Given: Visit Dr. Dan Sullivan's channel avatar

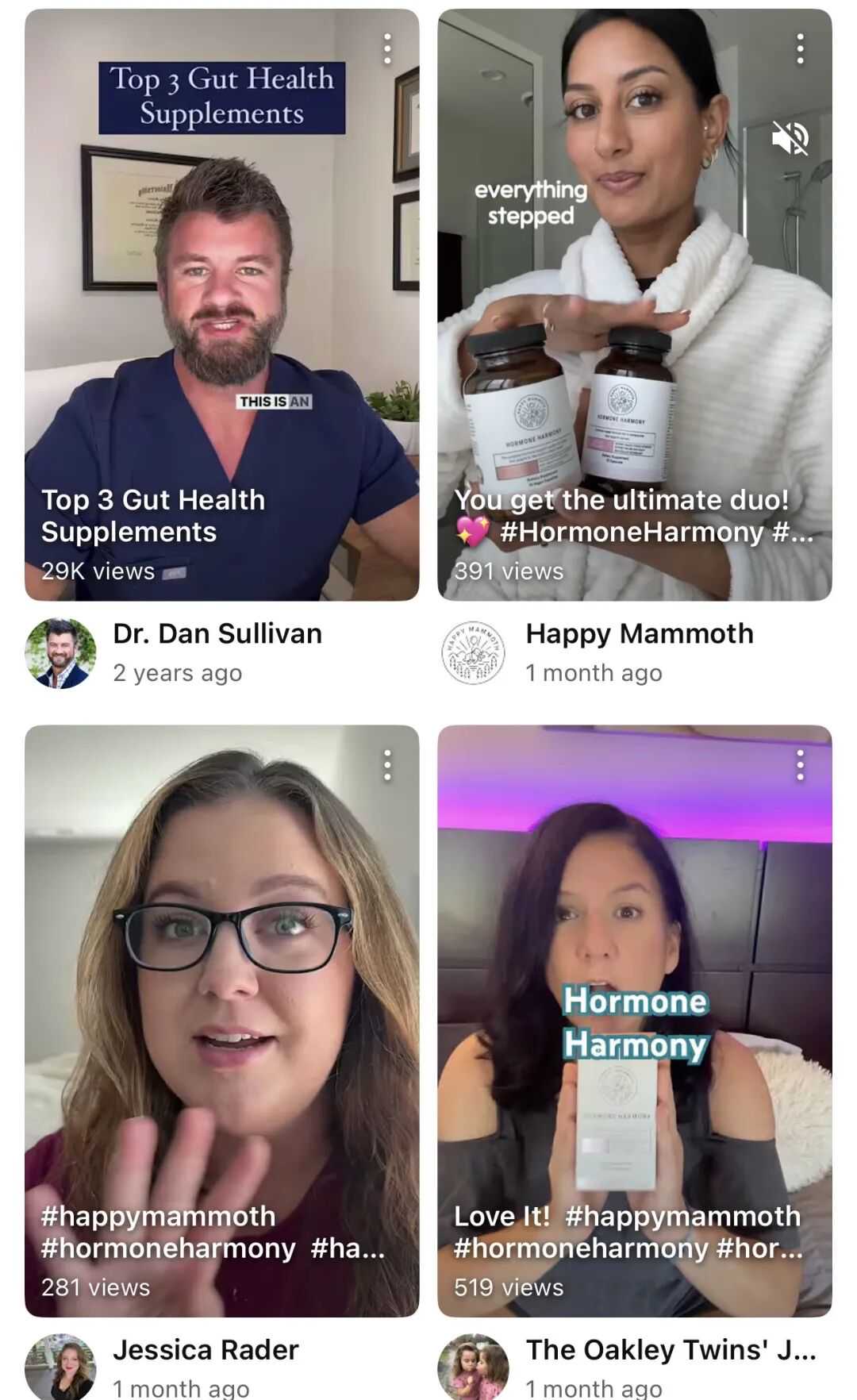Looking at the screenshot, I should 60,653.
